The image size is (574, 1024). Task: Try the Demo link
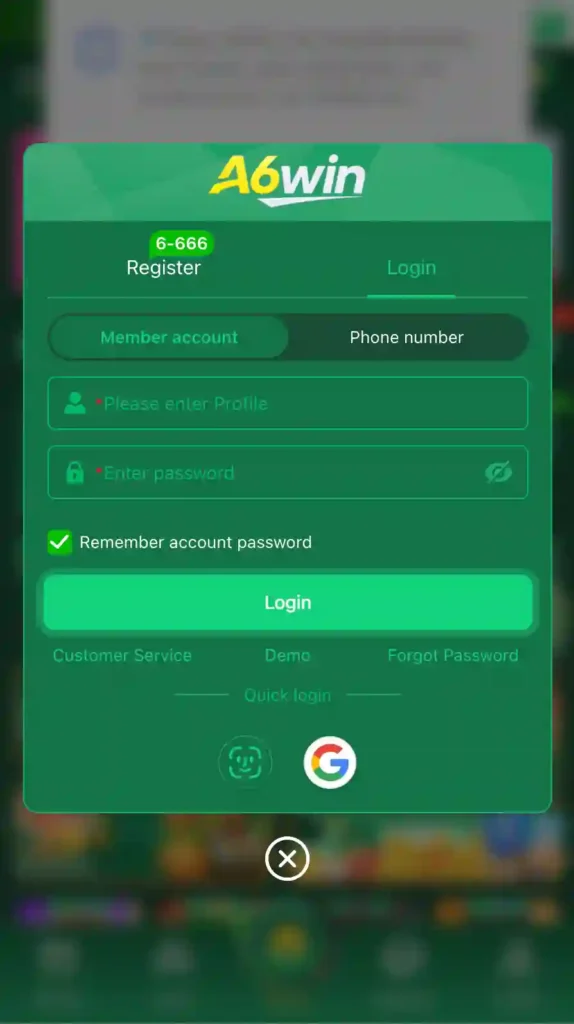(x=287, y=656)
